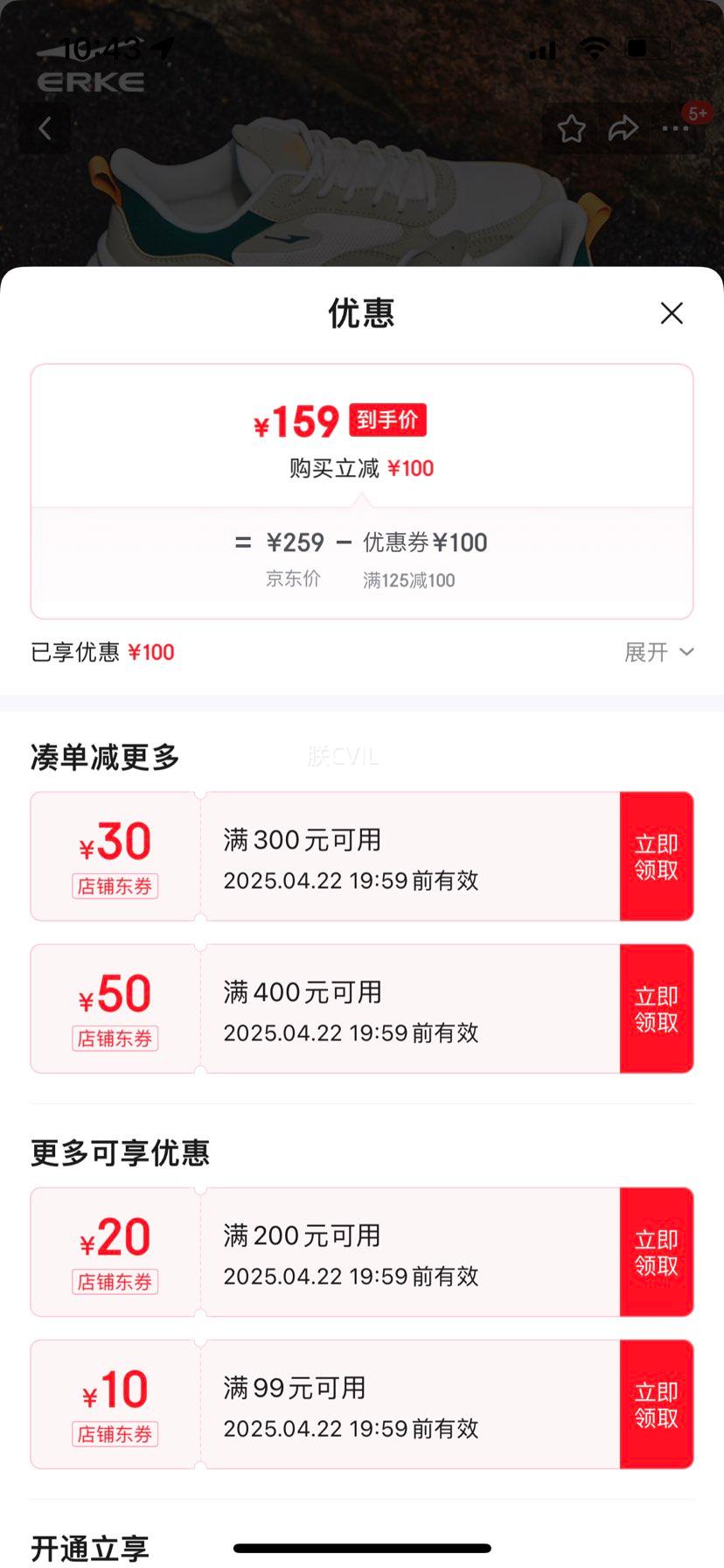Open the 满125减100 coupon details
This screenshot has height=1568, width=724.
(x=408, y=580)
